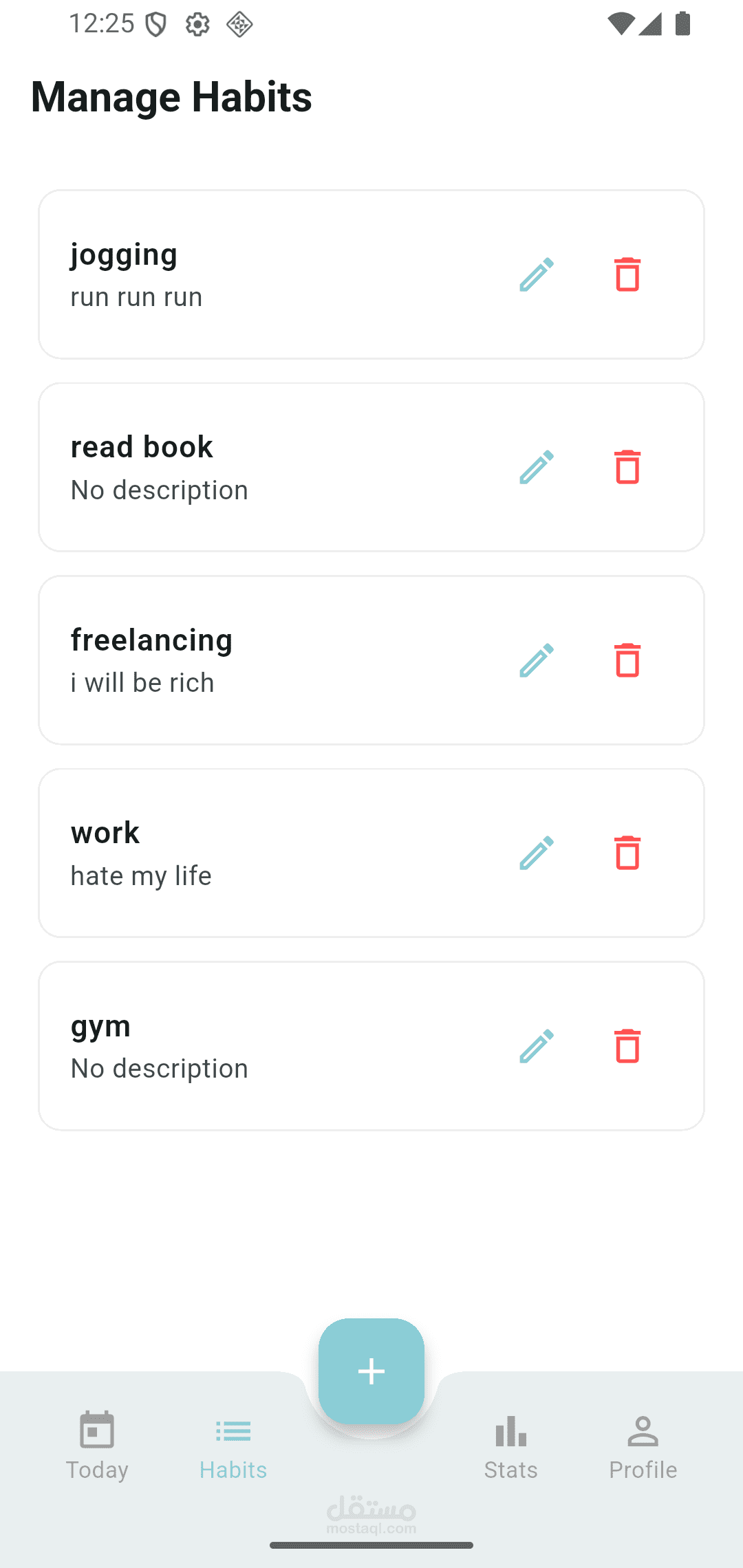743x1568 pixels.
Task: Delete the gym habit
Action: click(x=627, y=1046)
